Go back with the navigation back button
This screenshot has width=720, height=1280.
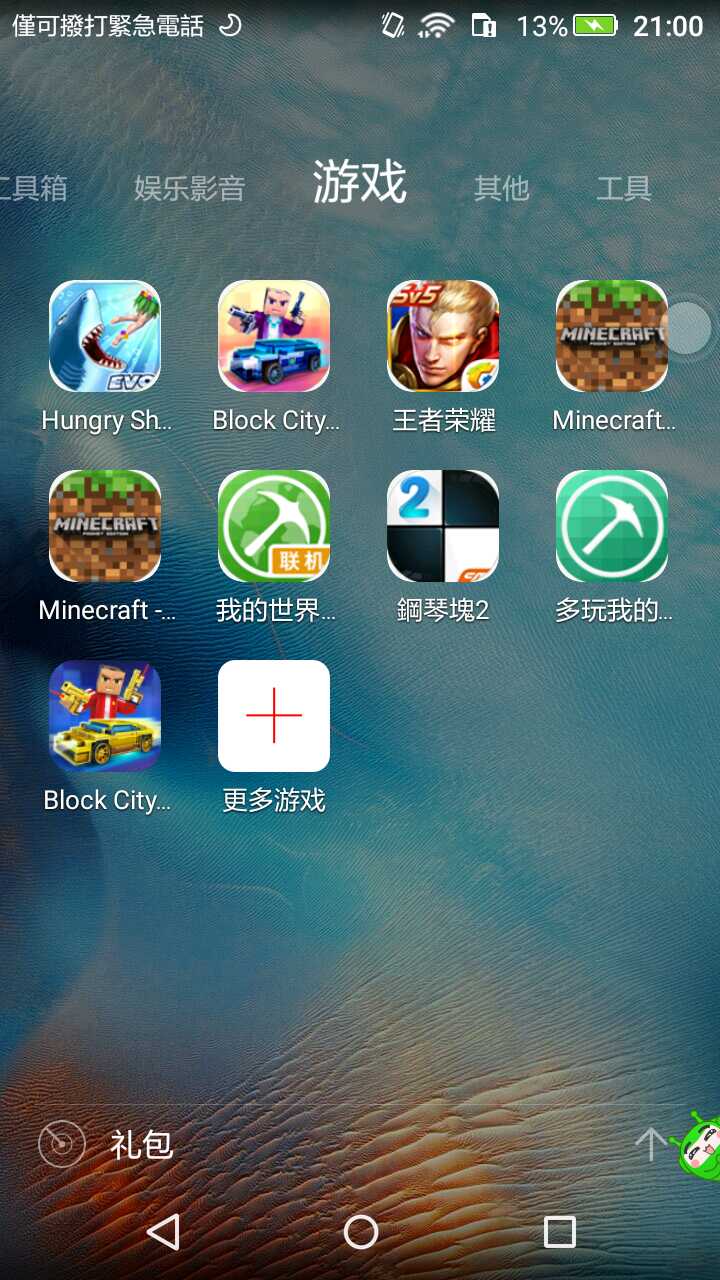[163, 1232]
